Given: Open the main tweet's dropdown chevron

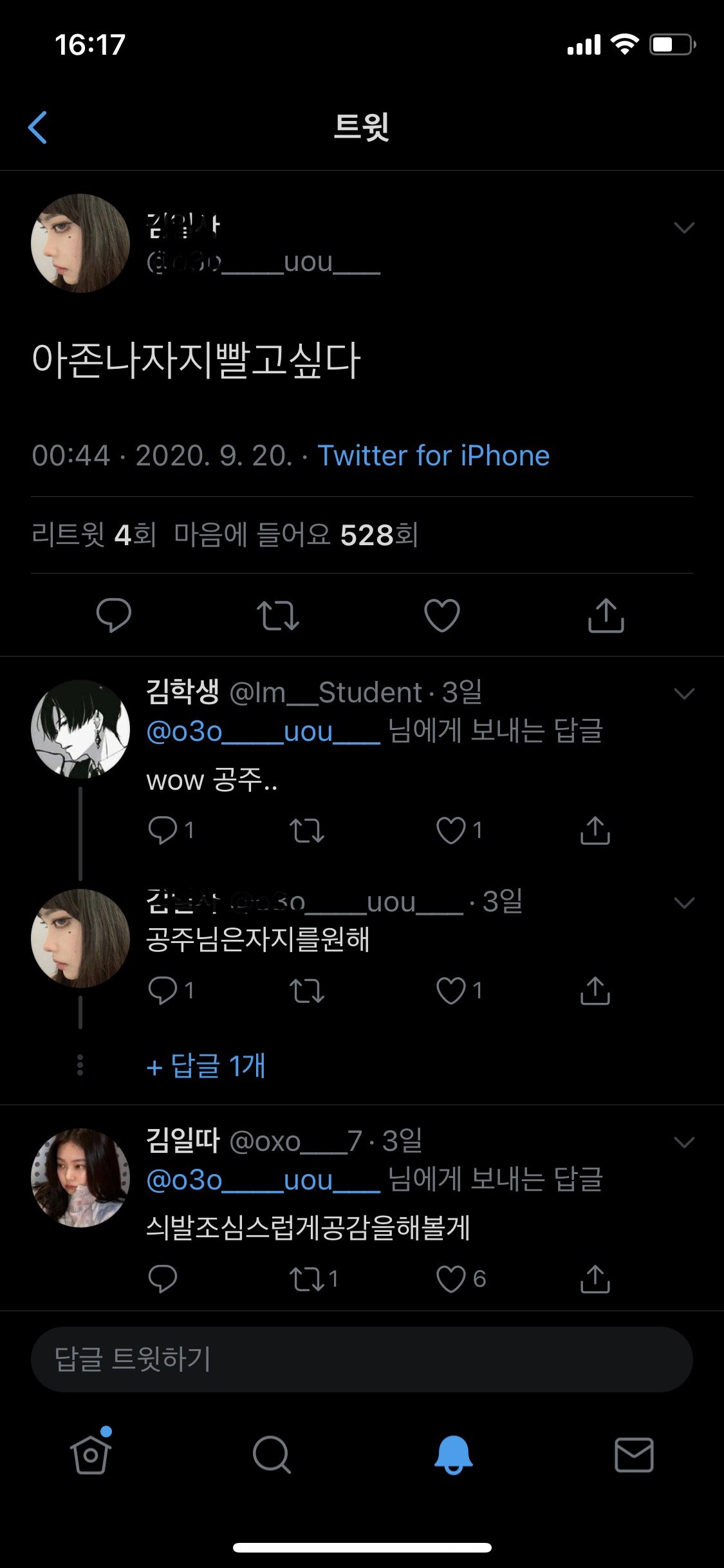Looking at the screenshot, I should 683,228.
